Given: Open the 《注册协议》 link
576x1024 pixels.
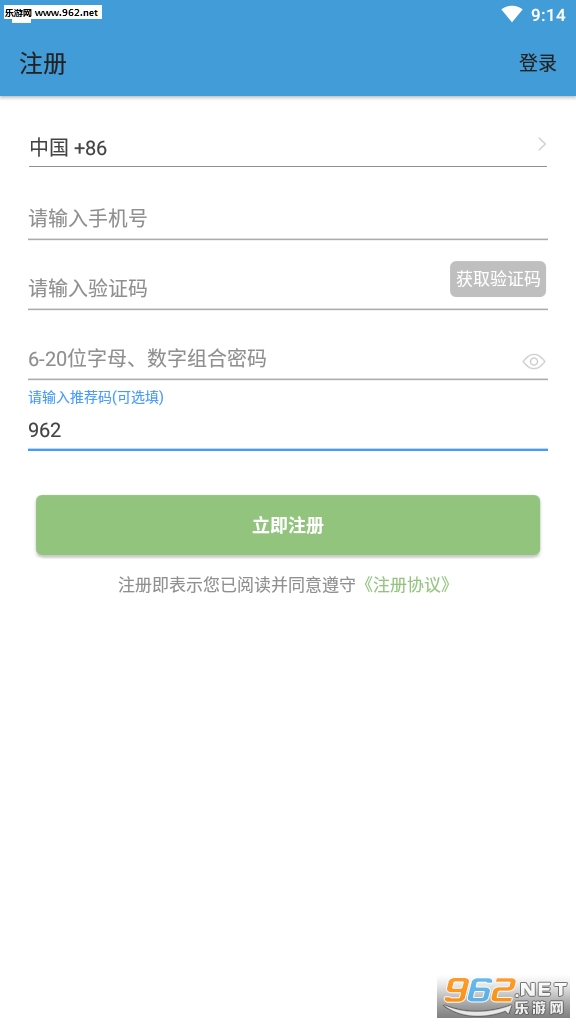Looking at the screenshot, I should [406, 584].
